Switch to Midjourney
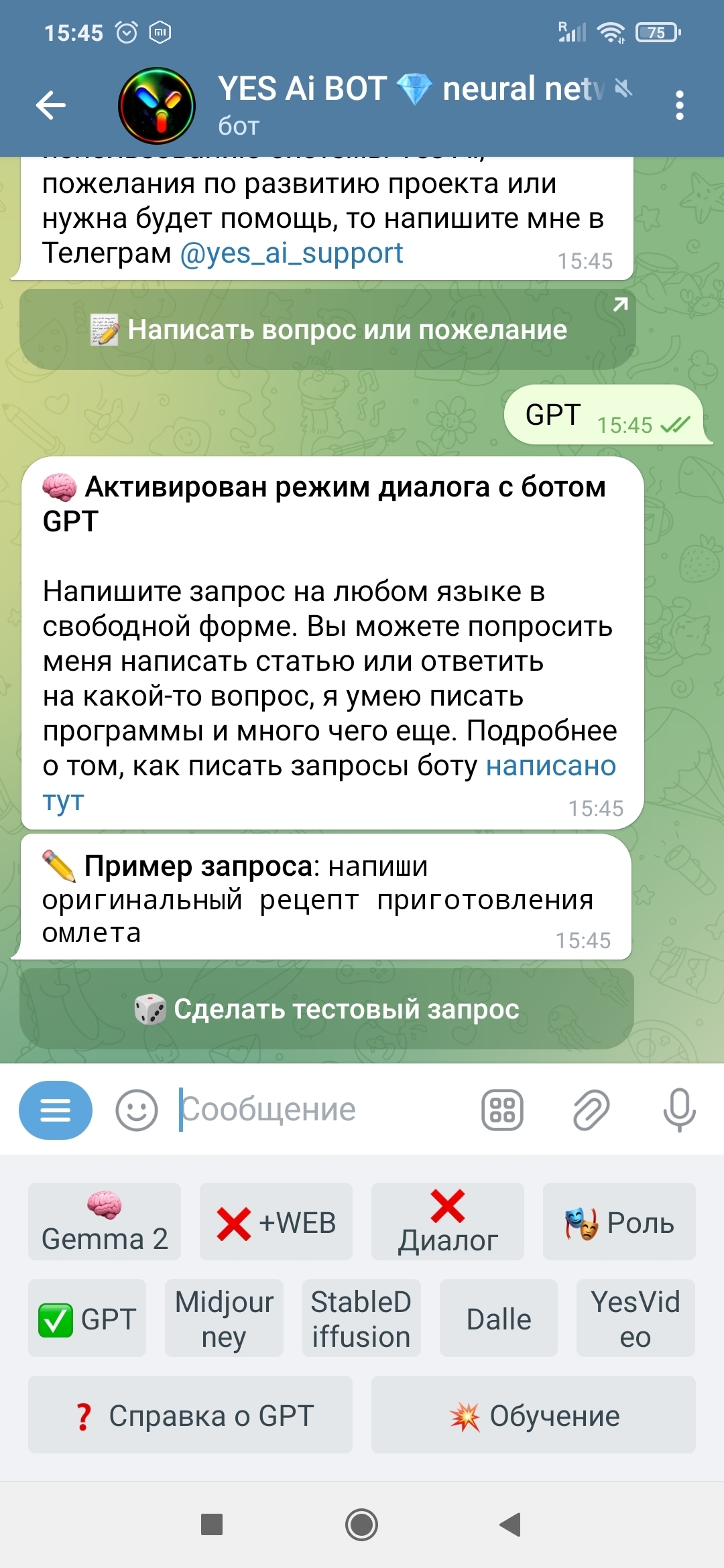724x1568 pixels. pyautogui.click(x=224, y=1318)
